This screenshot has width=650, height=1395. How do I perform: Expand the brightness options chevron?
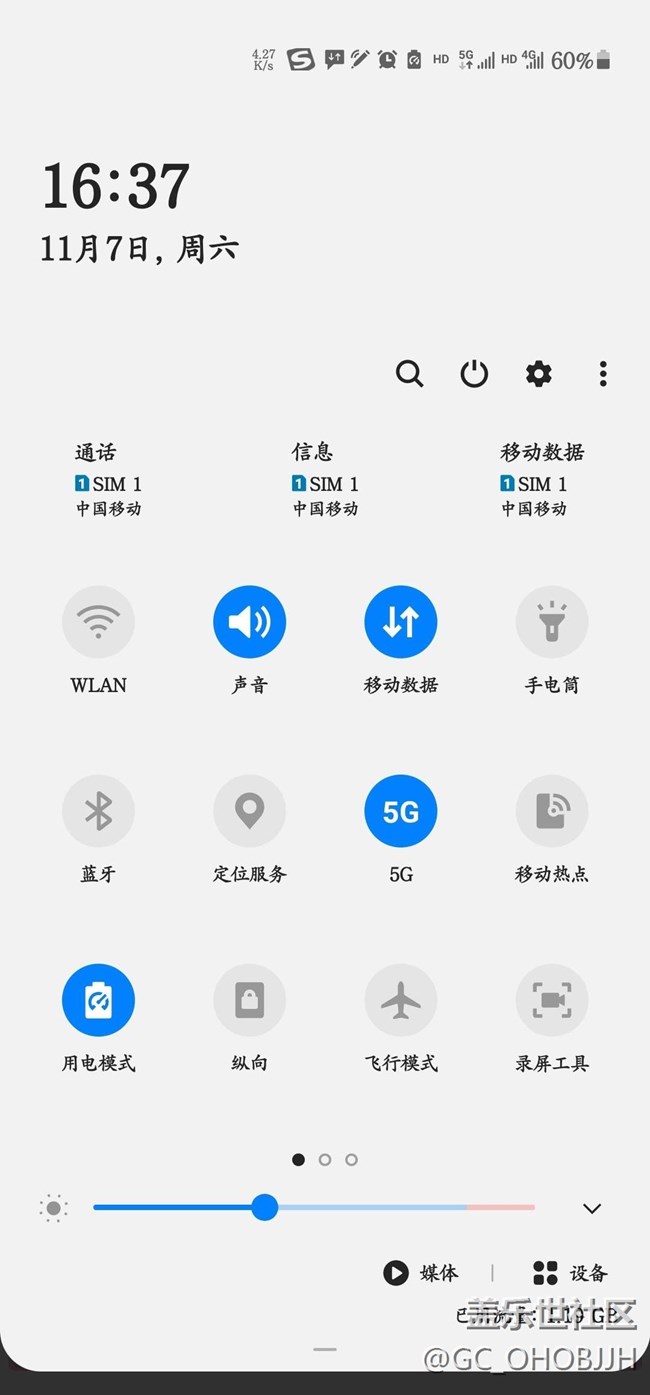coord(592,1208)
